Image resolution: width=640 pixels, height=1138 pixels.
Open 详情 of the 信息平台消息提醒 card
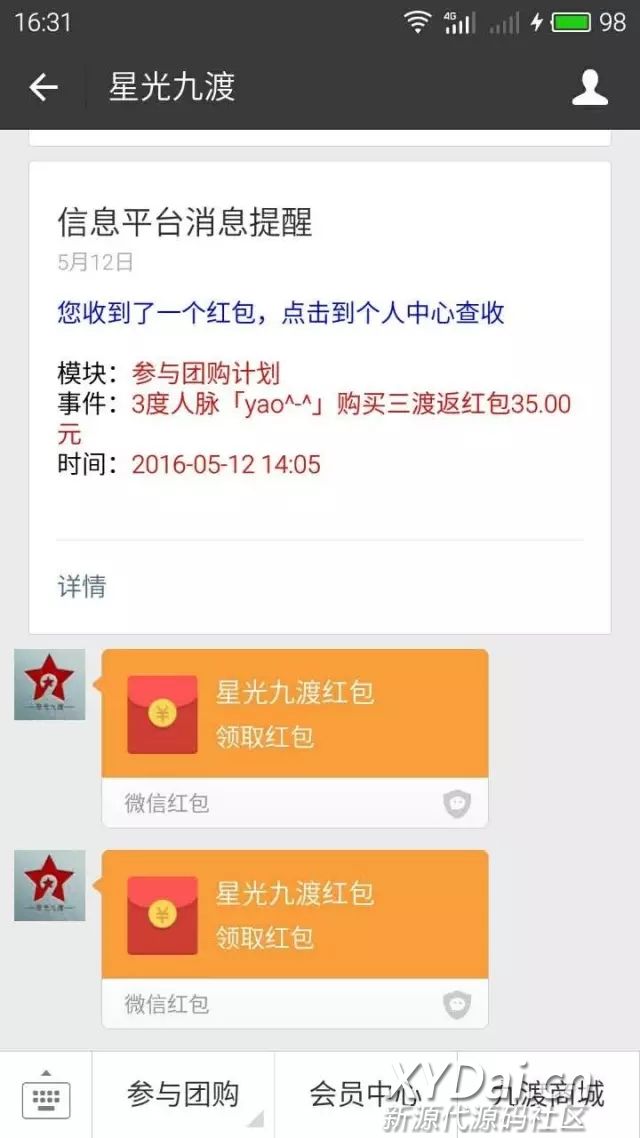tap(82, 586)
